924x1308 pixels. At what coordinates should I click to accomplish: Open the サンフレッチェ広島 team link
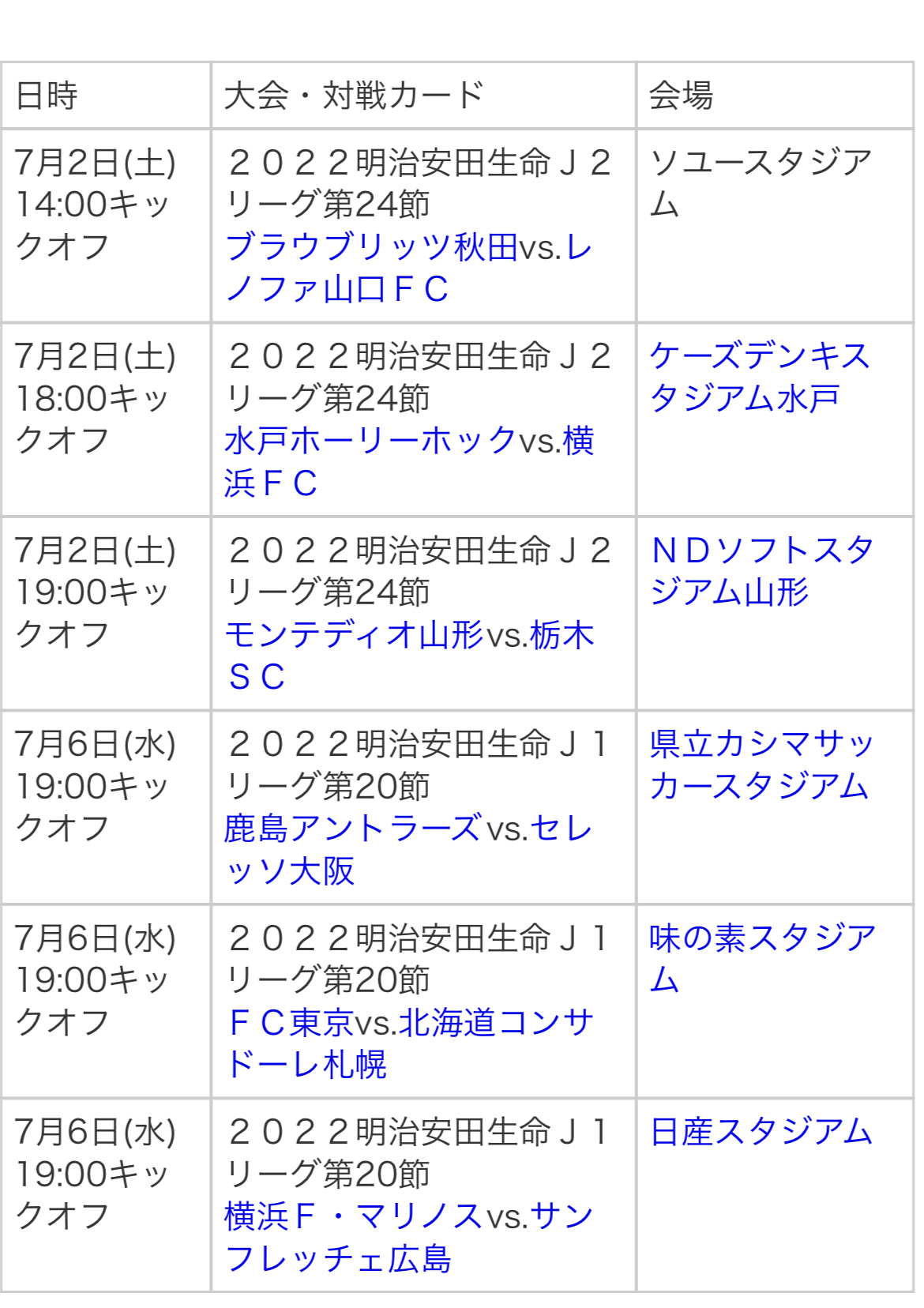[x=338, y=1258]
